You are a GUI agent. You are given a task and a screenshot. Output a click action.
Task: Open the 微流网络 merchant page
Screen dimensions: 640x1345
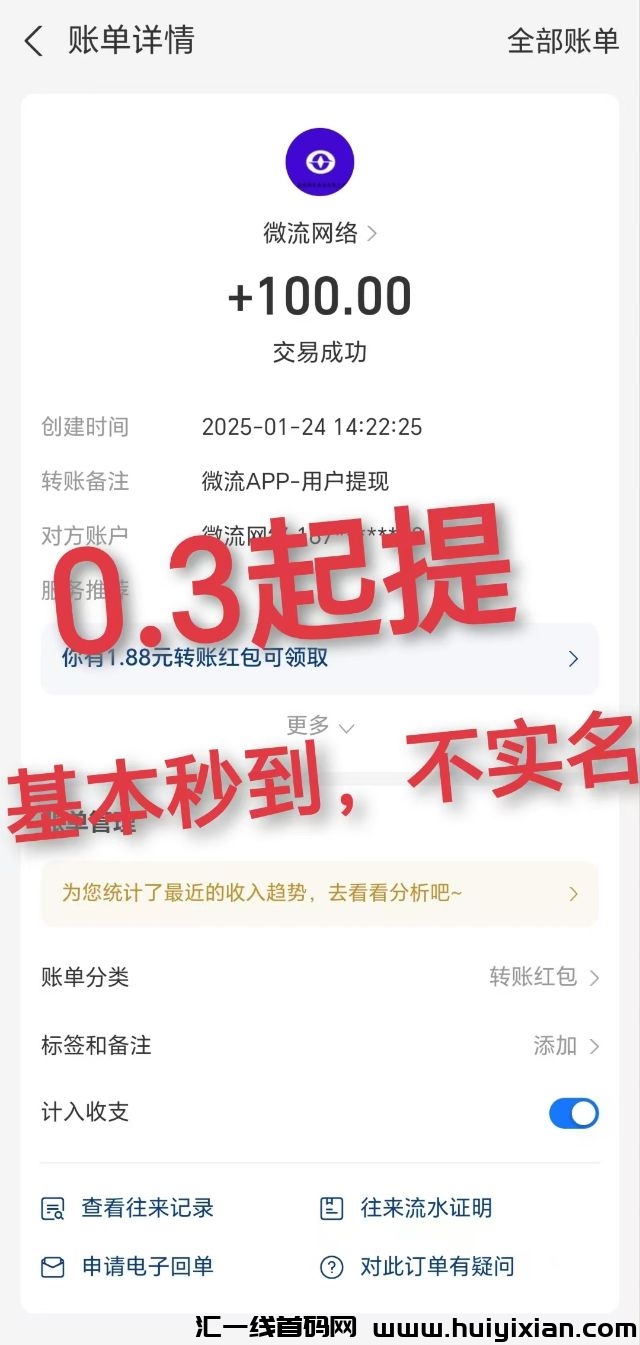point(319,233)
